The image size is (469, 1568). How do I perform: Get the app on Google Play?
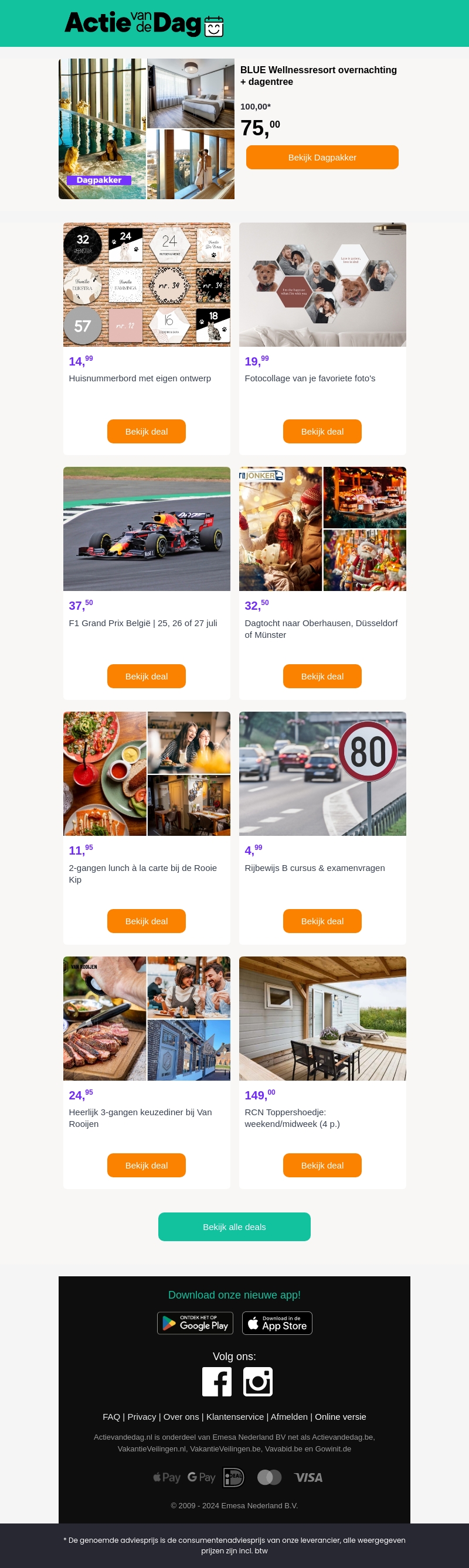coord(195,1323)
